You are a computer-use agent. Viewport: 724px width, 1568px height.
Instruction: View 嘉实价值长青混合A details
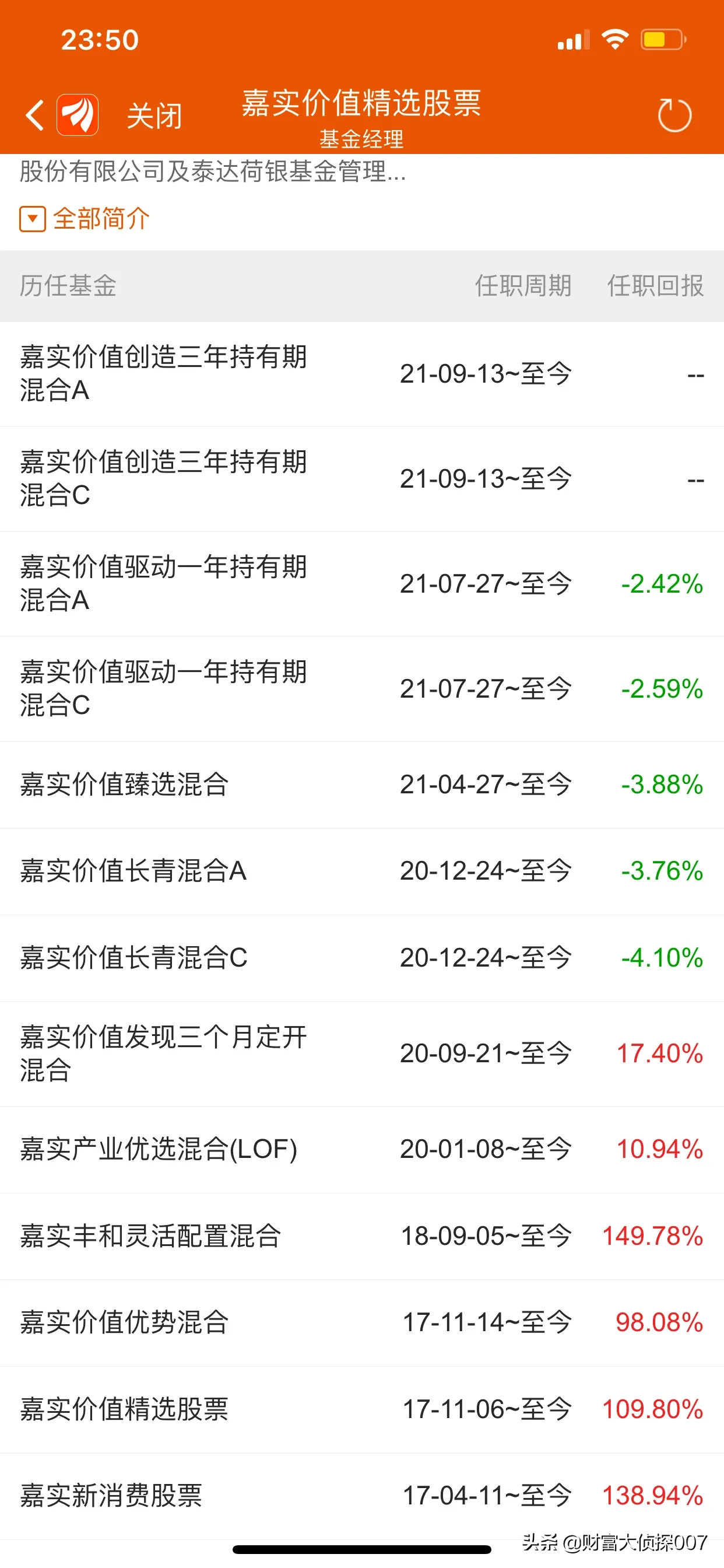tap(362, 871)
